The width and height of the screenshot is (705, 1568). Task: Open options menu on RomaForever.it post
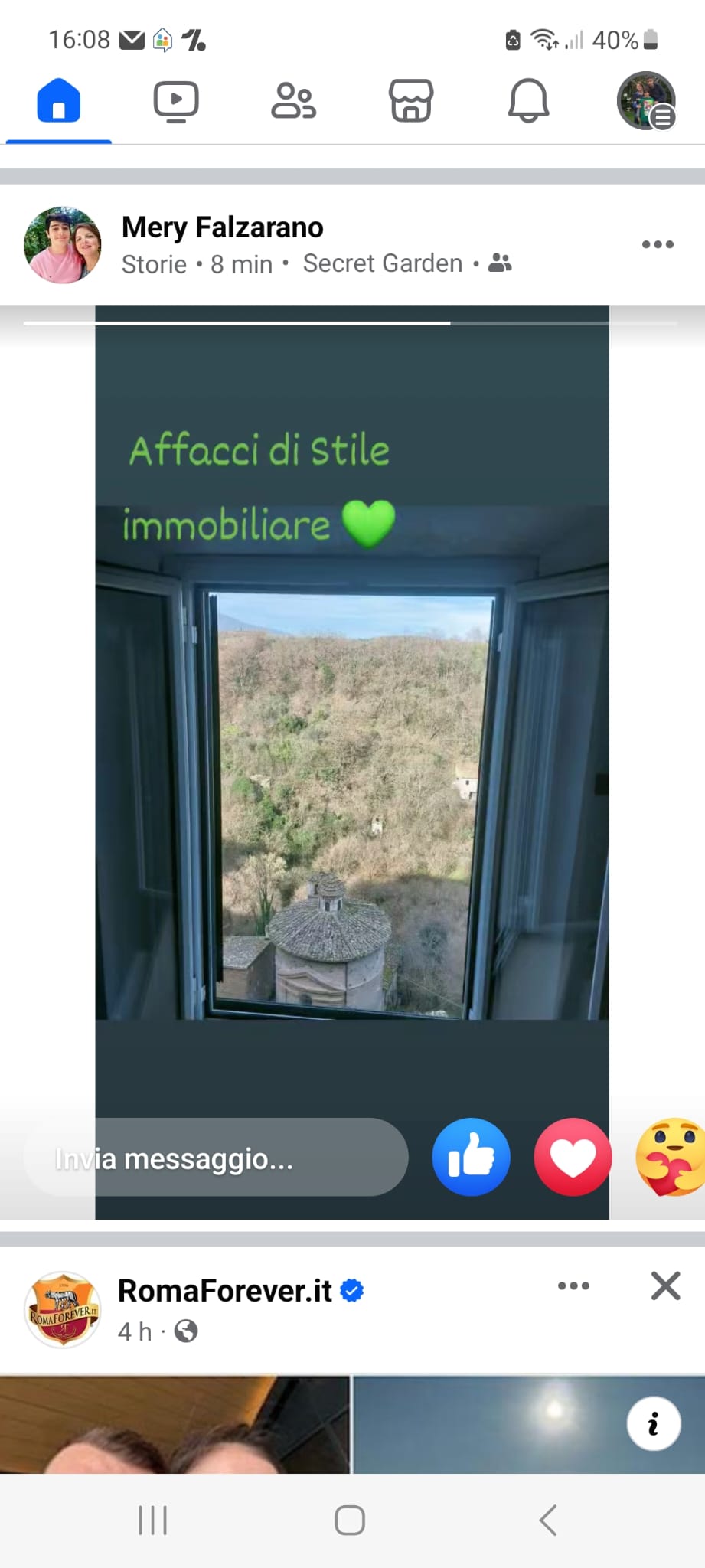pyautogui.click(x=574, y=1285)
